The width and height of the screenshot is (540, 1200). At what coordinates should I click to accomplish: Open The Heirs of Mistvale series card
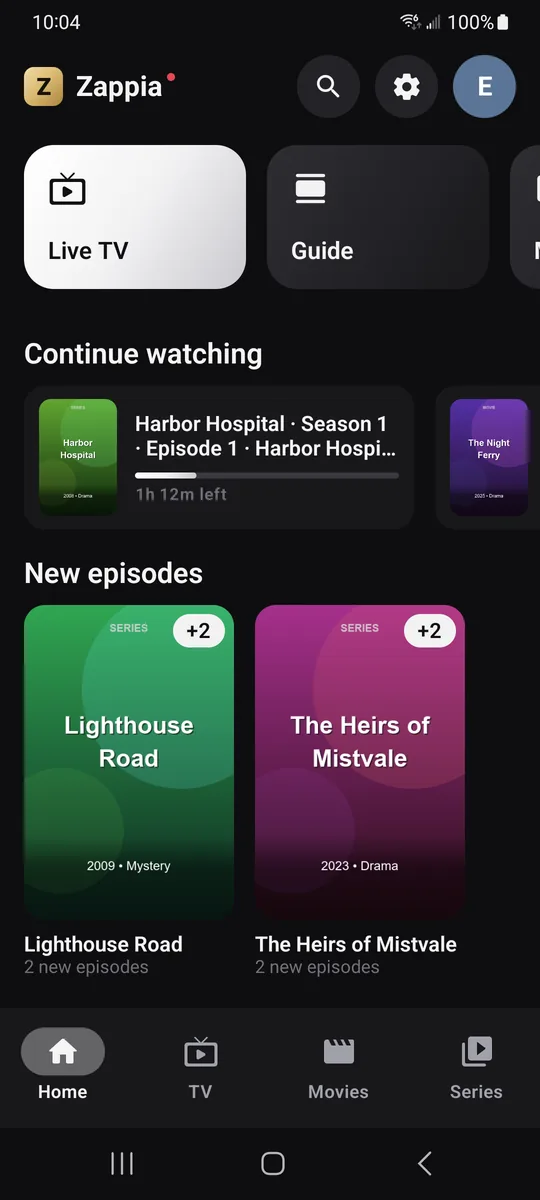360,791
